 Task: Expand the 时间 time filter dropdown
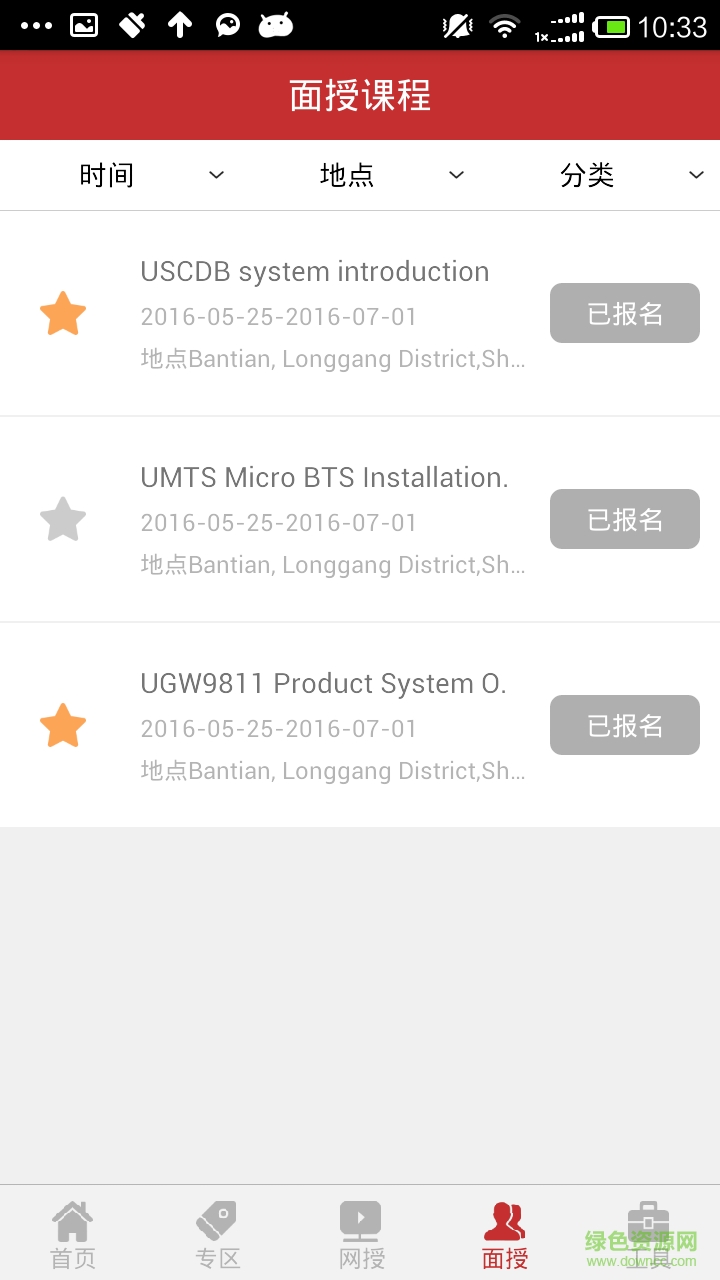(x=140, y=175)
